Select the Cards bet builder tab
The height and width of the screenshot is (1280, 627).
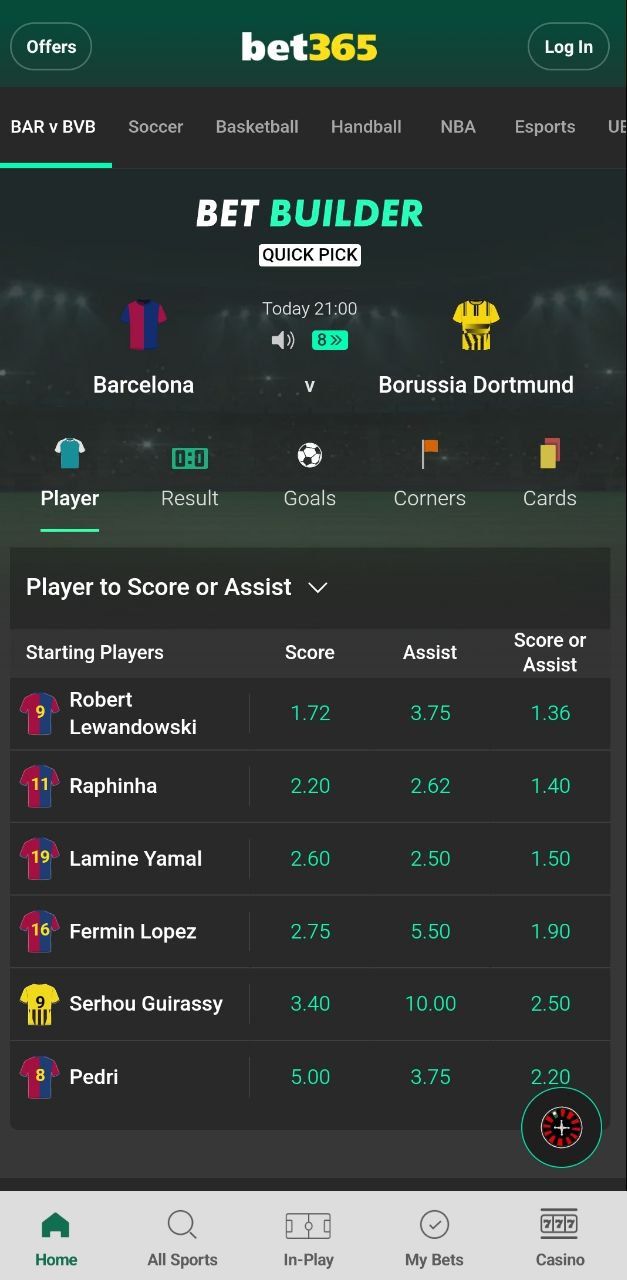[550, 477]
